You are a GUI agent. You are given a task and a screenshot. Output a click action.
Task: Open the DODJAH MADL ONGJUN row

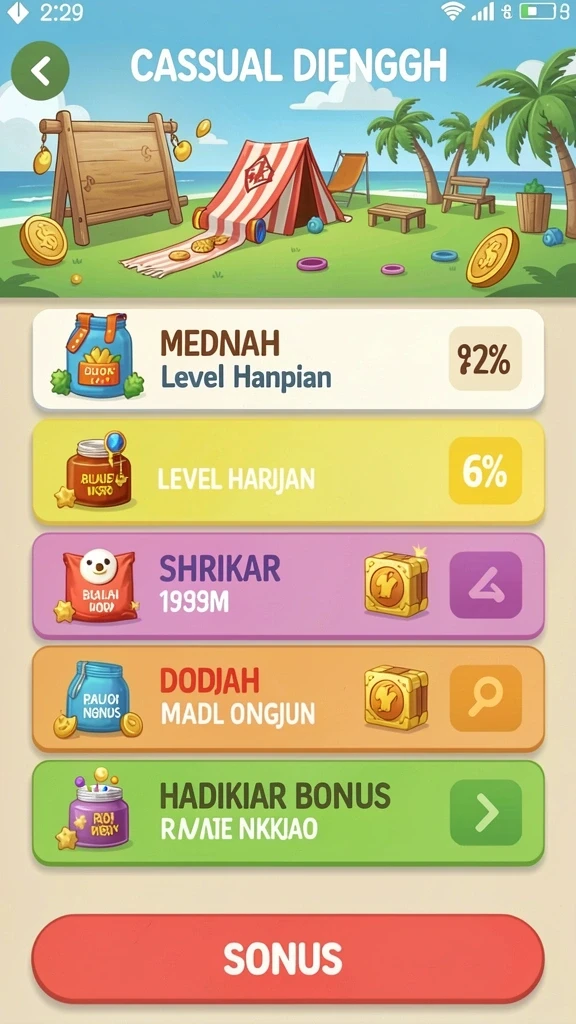(288, 699)
